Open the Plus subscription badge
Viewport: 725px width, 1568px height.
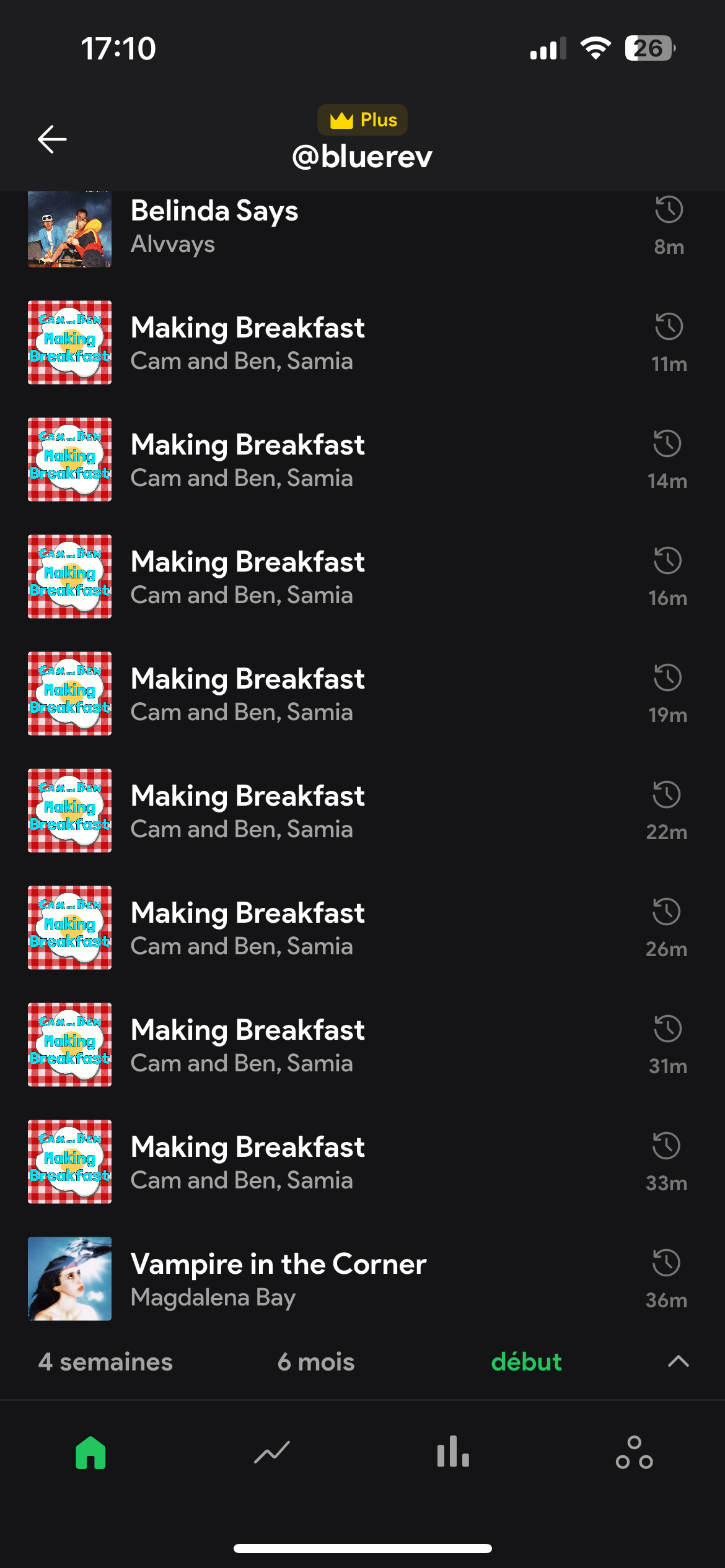(x=362, y=120)
